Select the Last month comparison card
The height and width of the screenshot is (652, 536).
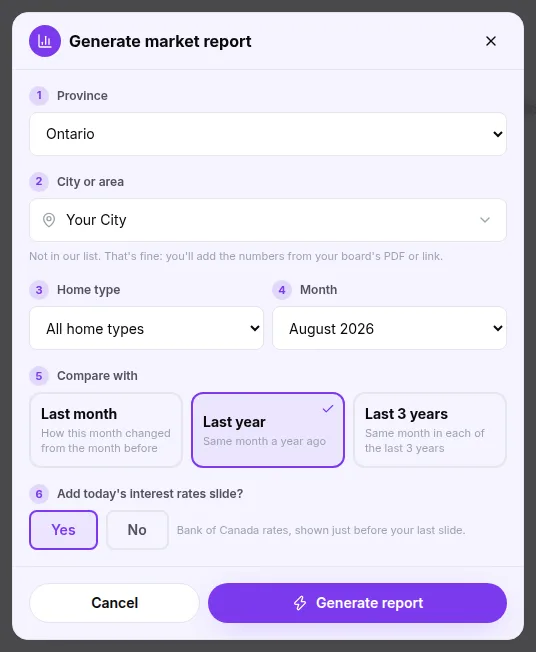point(106,430)
